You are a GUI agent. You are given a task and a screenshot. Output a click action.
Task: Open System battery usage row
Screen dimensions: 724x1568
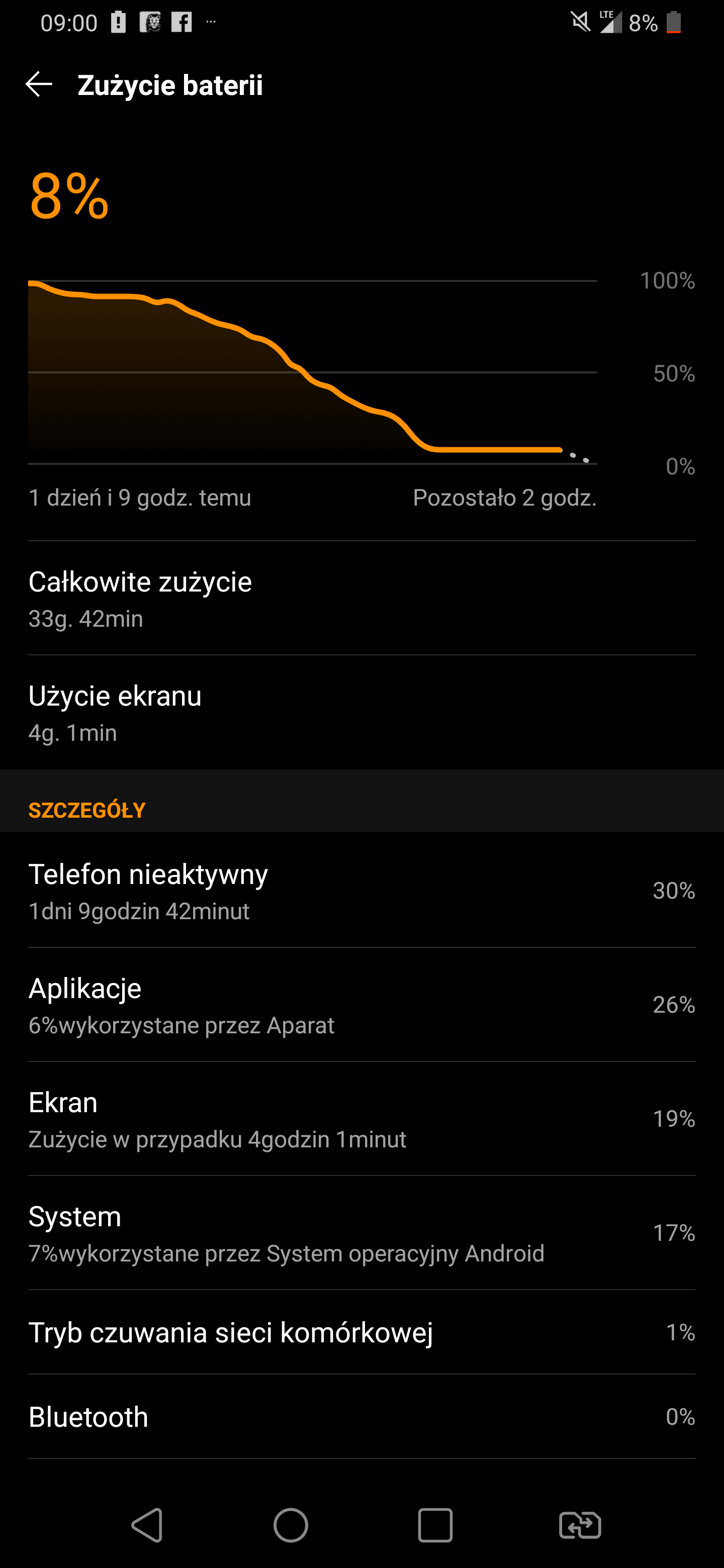361,1233
